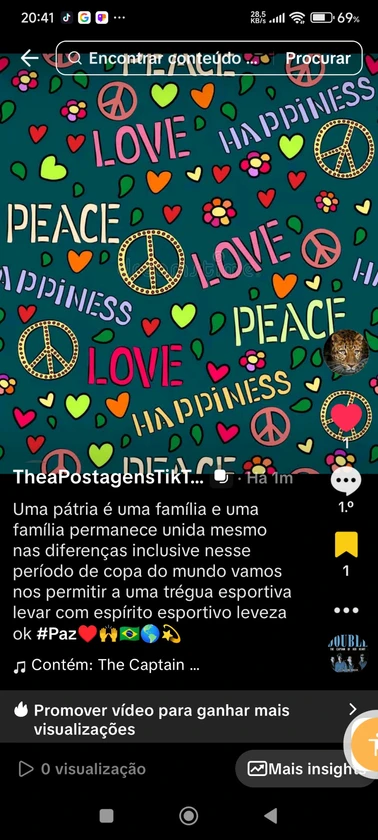Tap the Procurar button
The image size is (378, 840).
318,58
